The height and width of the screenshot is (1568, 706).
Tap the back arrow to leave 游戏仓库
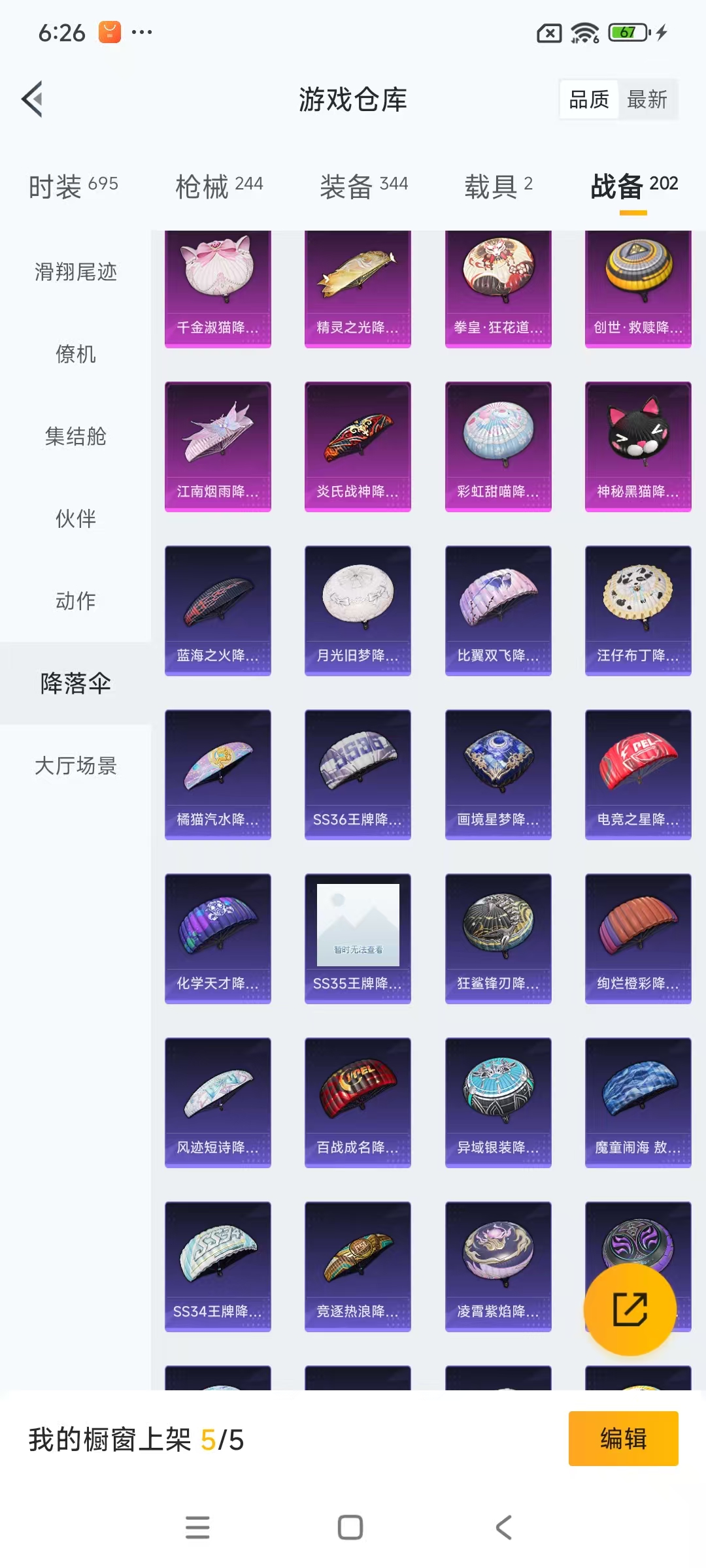32,99
